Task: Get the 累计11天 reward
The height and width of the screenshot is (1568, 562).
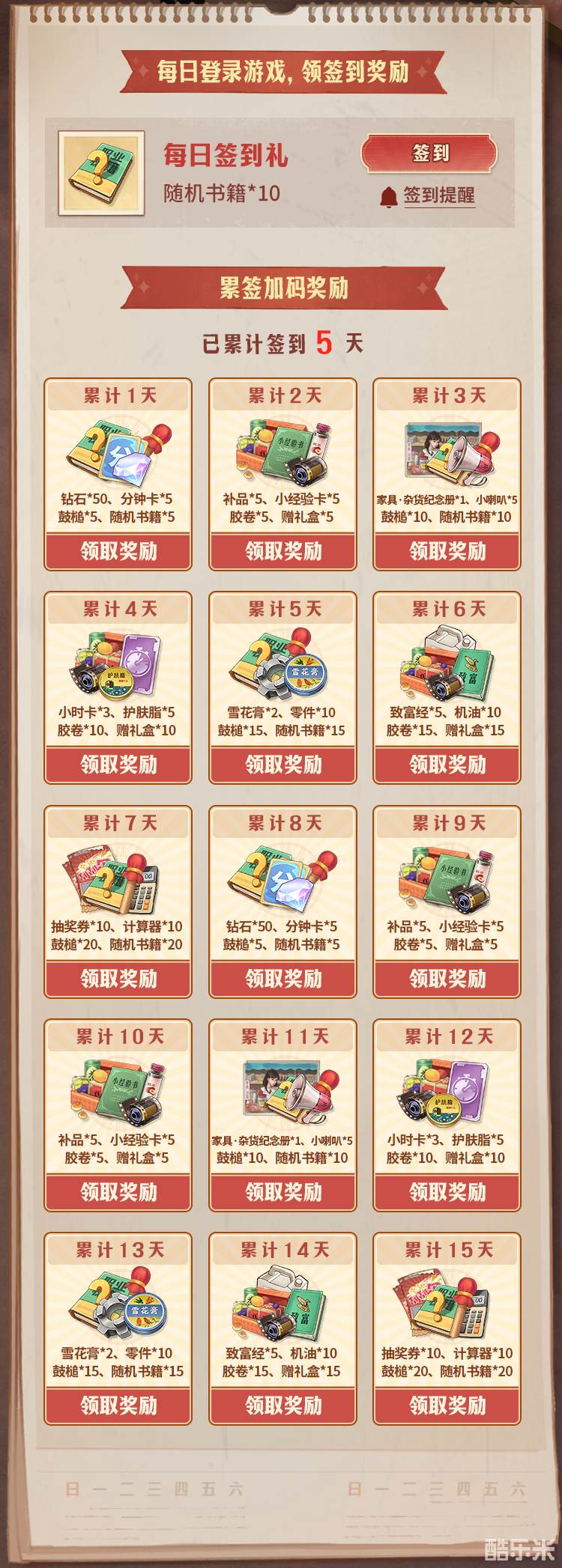Action: [x=283, y=1191]
